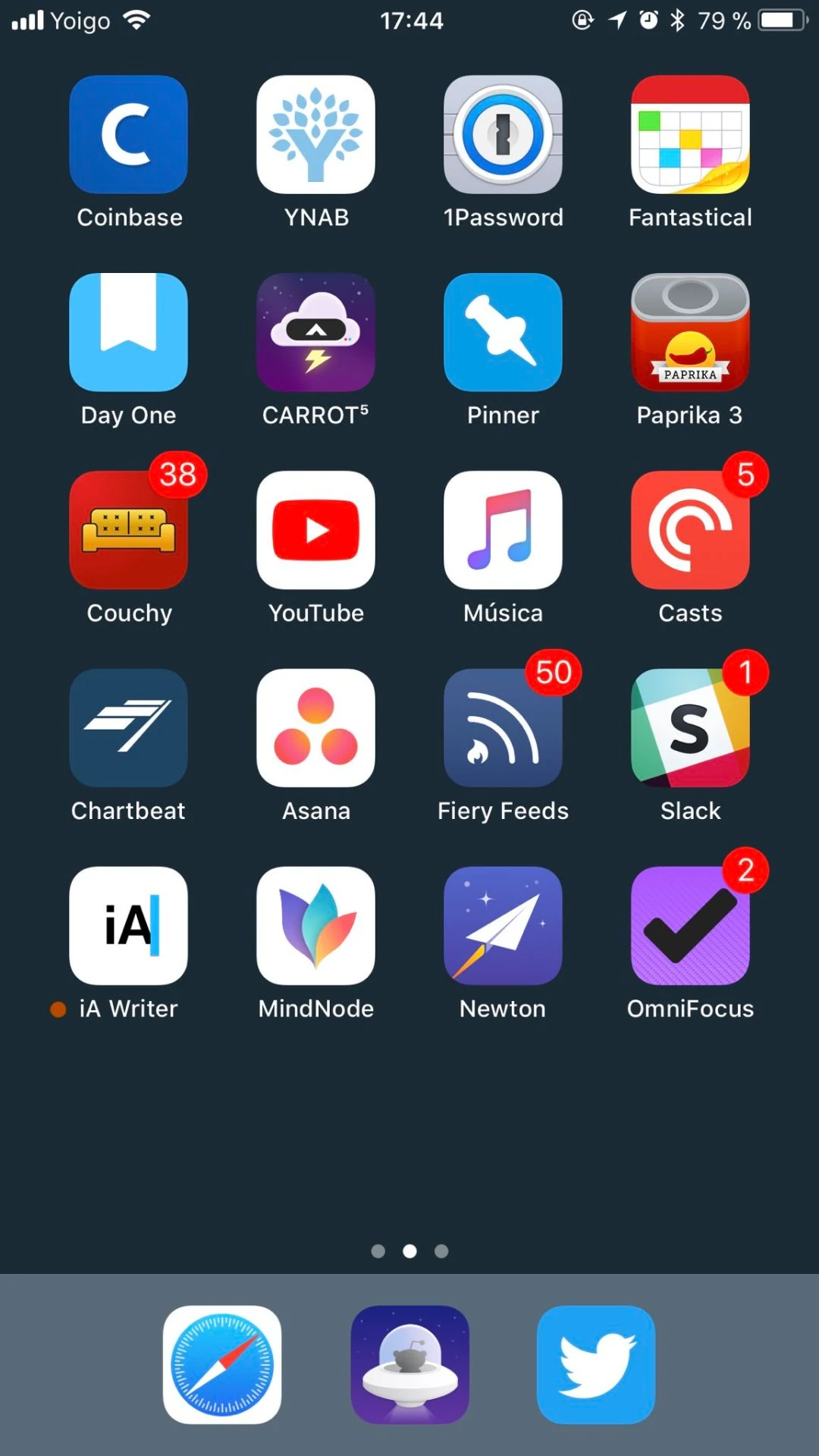Launch Chartbeat
This screenshot has height=1456, width=819.
[128, 728]
